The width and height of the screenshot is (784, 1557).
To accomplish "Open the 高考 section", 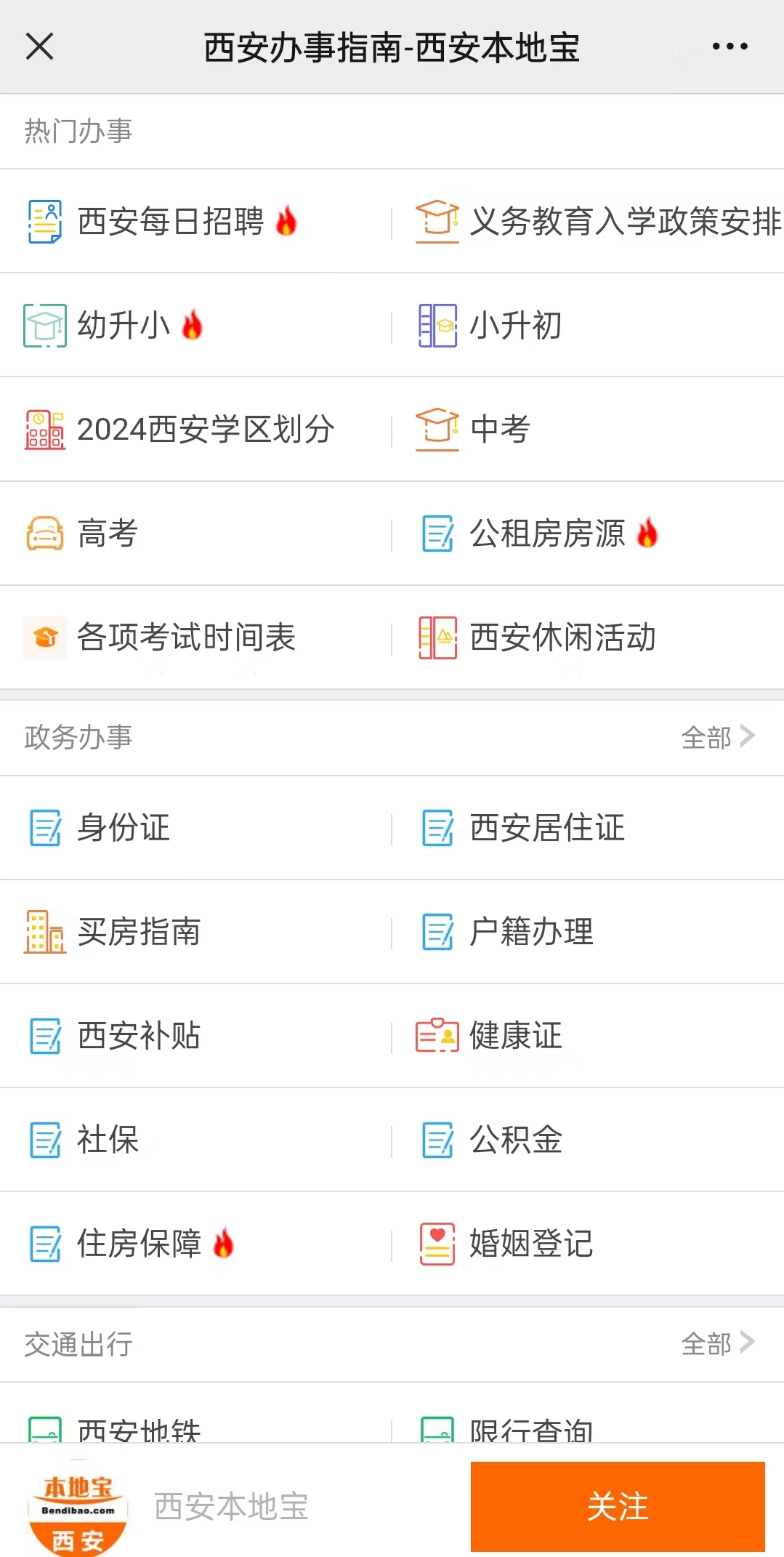I will 108,534.
